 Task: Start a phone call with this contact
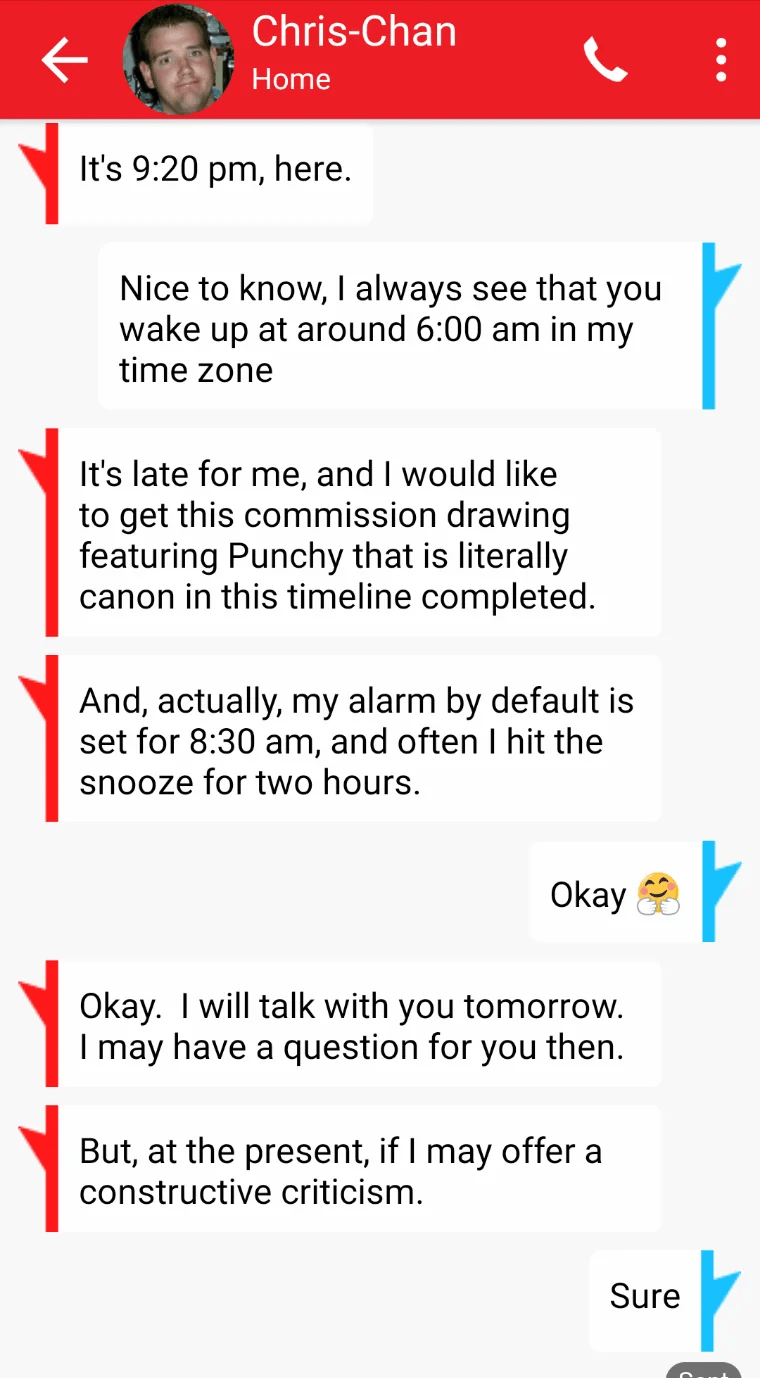coord(605,60)
